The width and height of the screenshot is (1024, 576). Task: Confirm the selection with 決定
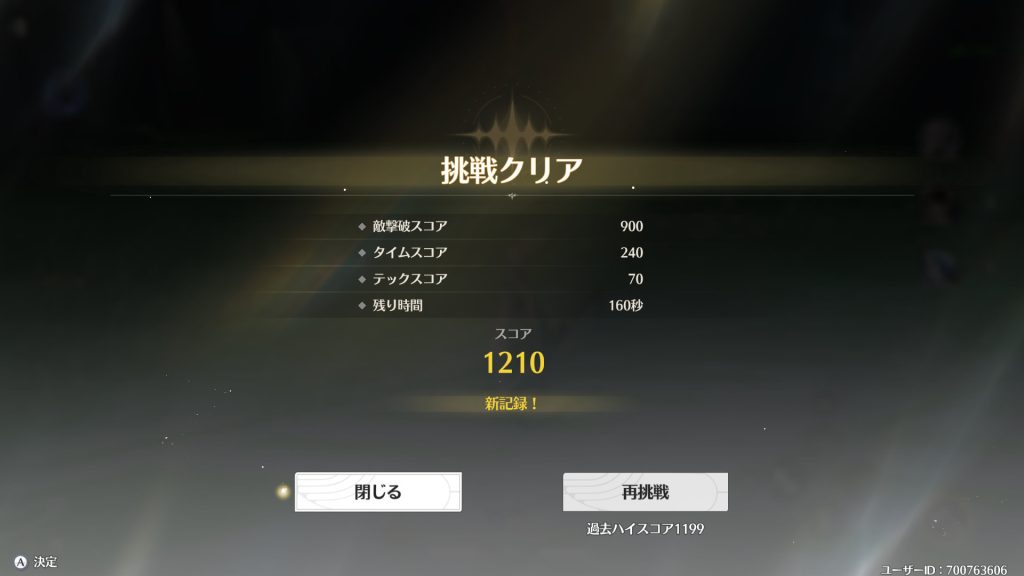(x=35, y=563)
